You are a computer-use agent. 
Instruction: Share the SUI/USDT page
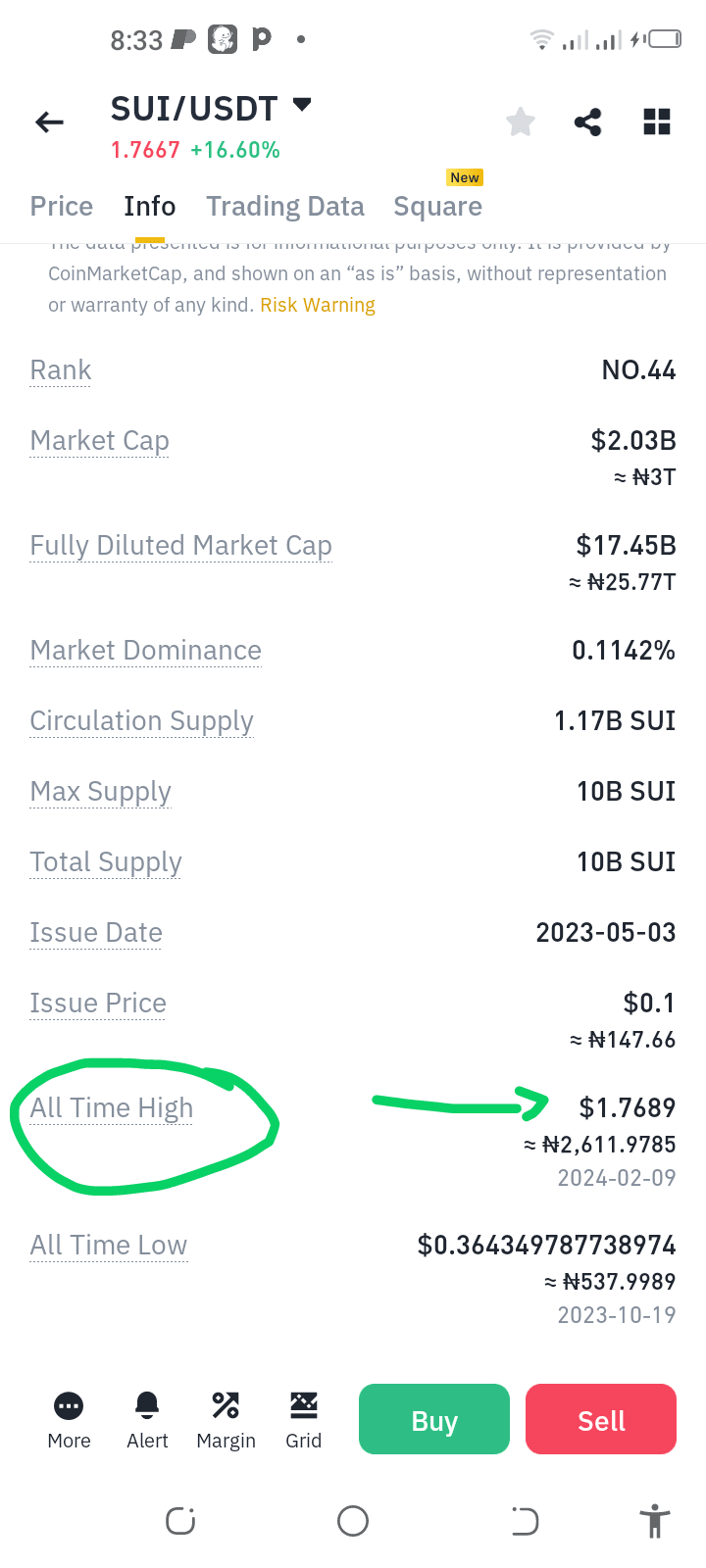pyautogui.click(x=587, y=122)
